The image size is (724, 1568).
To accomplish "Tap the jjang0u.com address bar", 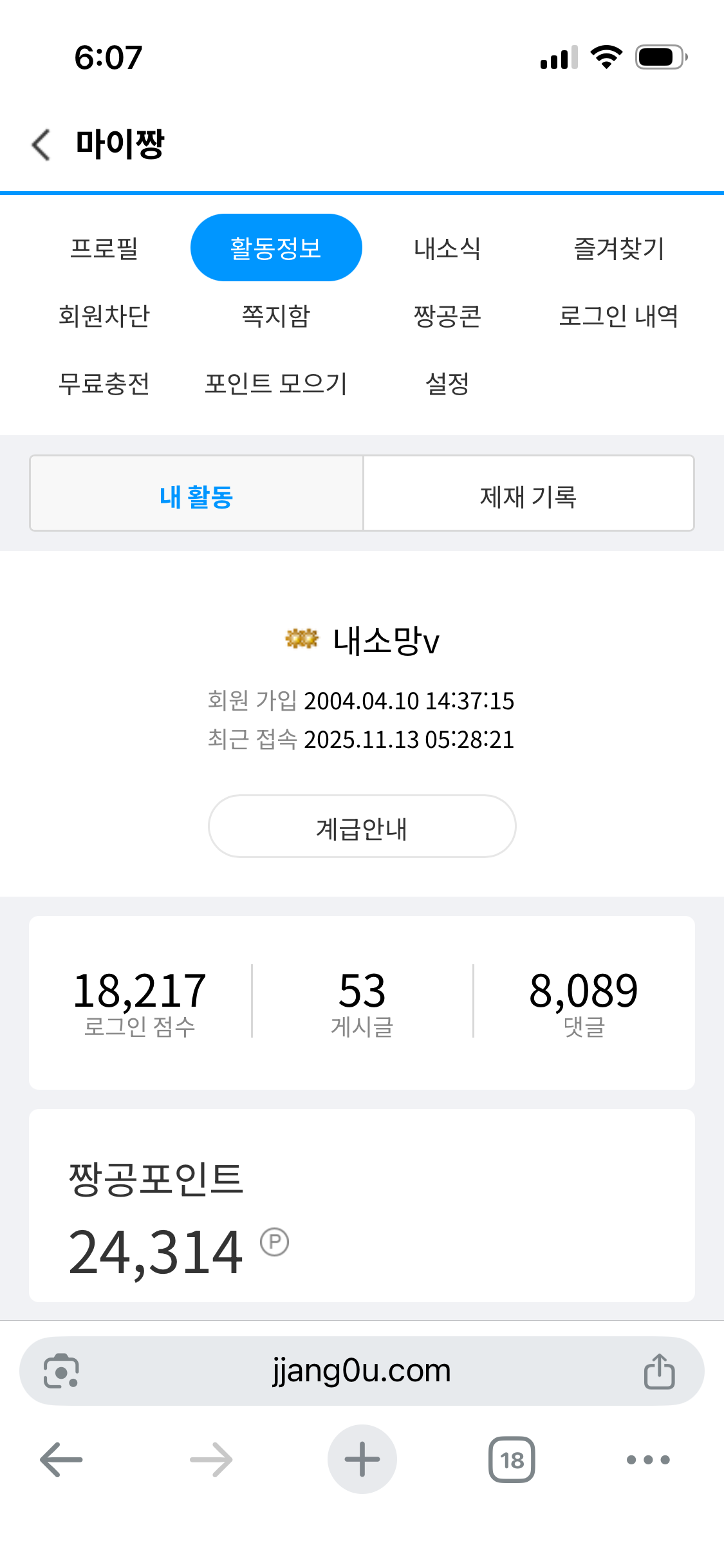I will pyautogui.click(x=360, y=1371).
